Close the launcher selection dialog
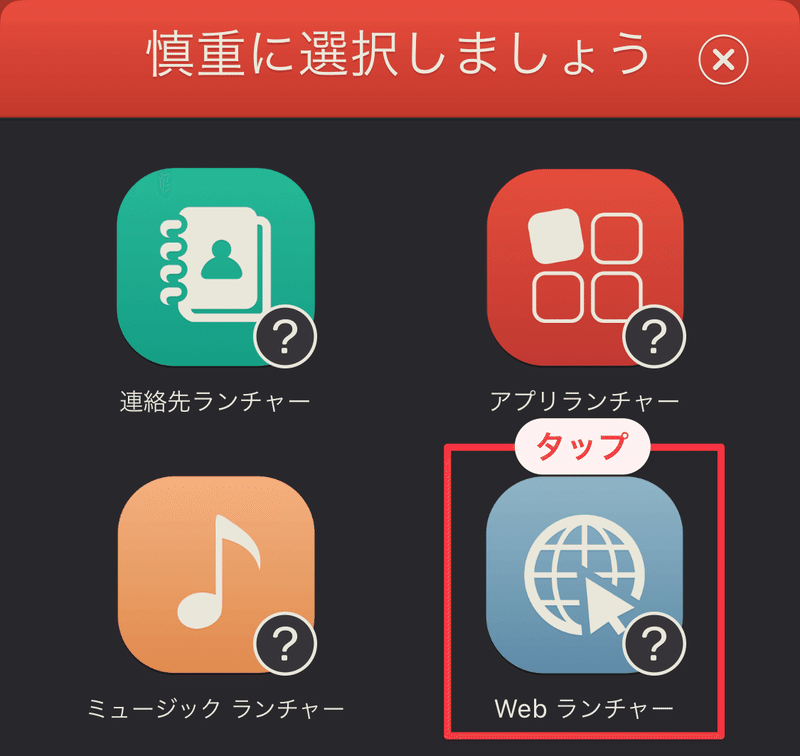 pyautogui.click(x=723, y=60)
